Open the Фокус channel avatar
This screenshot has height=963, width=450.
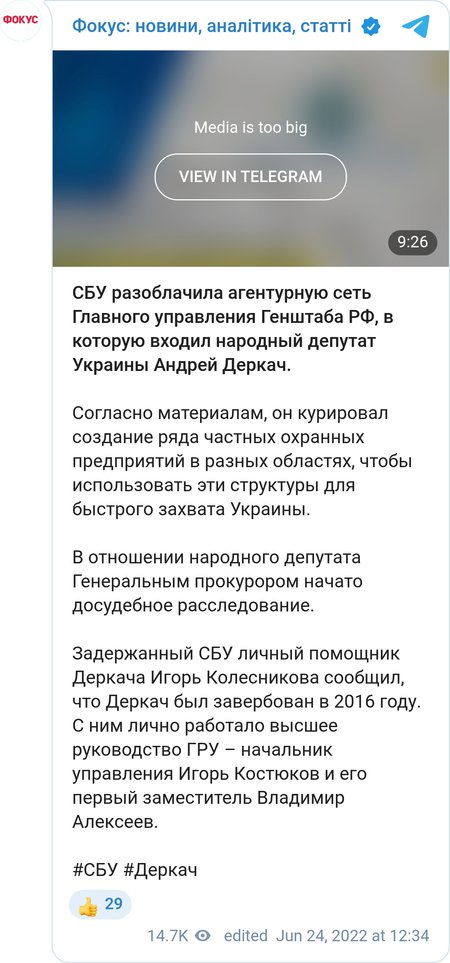(x=20, y=20)
